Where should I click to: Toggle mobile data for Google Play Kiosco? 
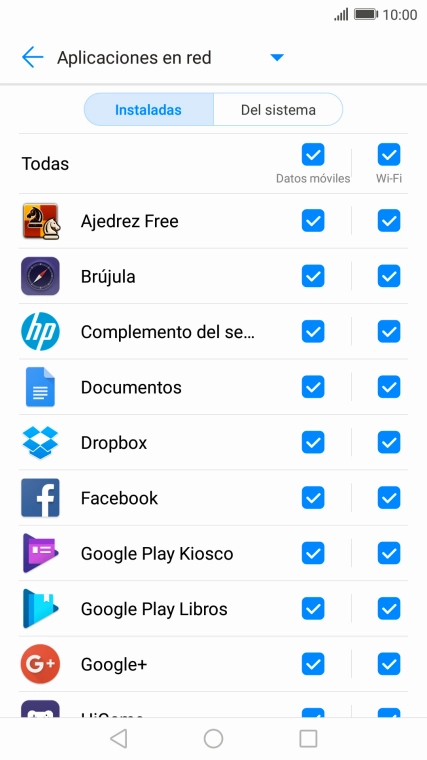313,553
